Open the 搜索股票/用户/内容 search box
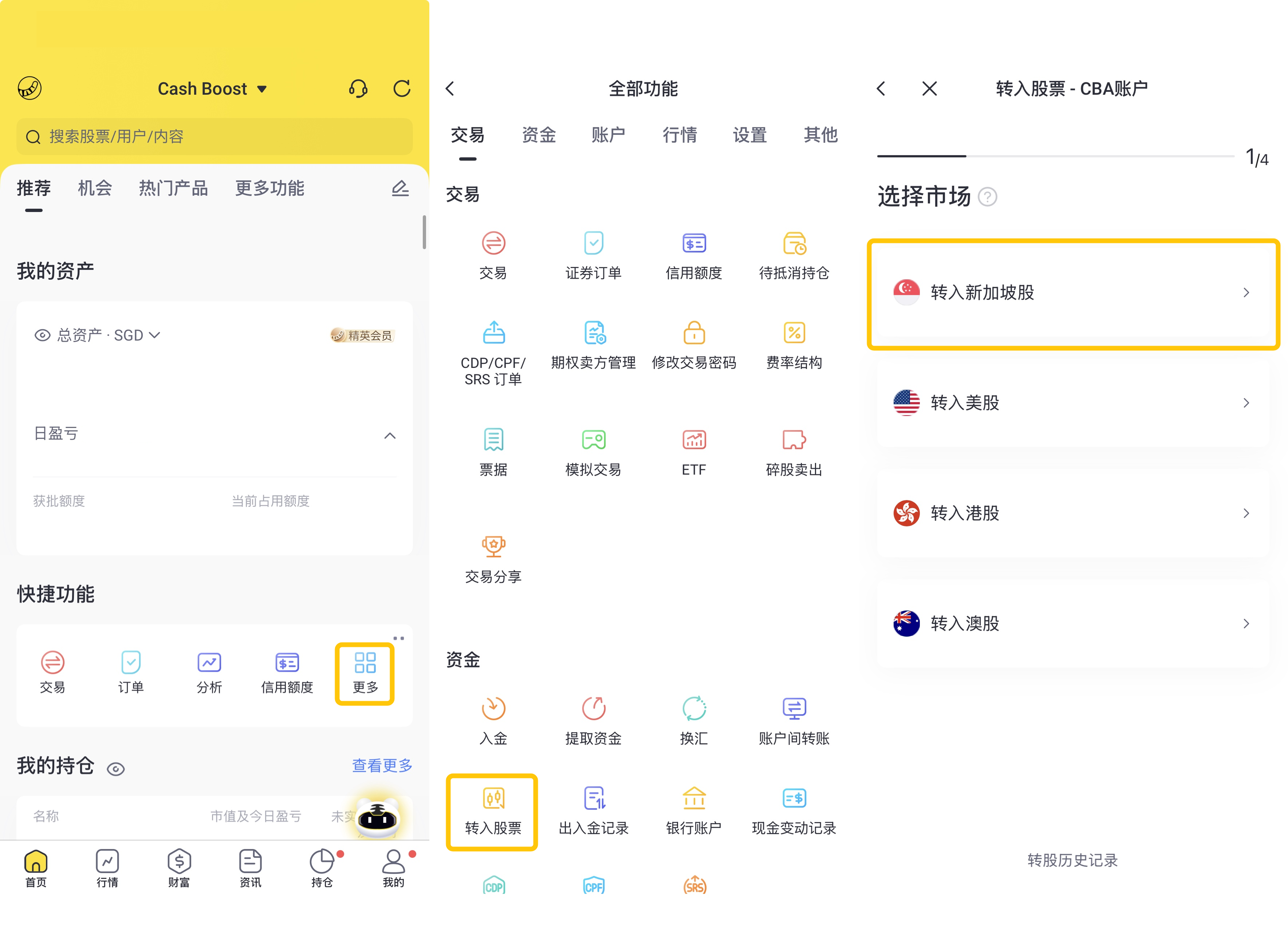 [x=214, y=137]
